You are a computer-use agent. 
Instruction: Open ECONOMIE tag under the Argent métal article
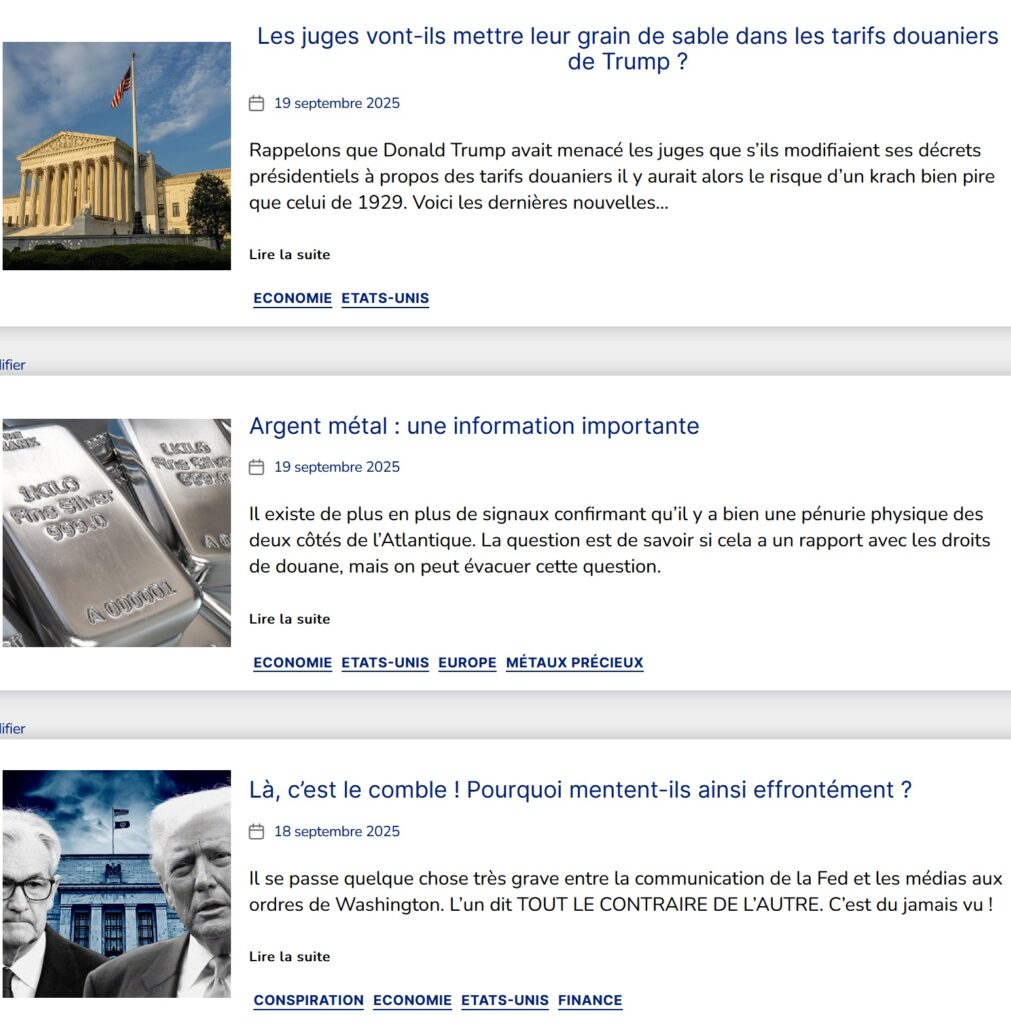292,662
